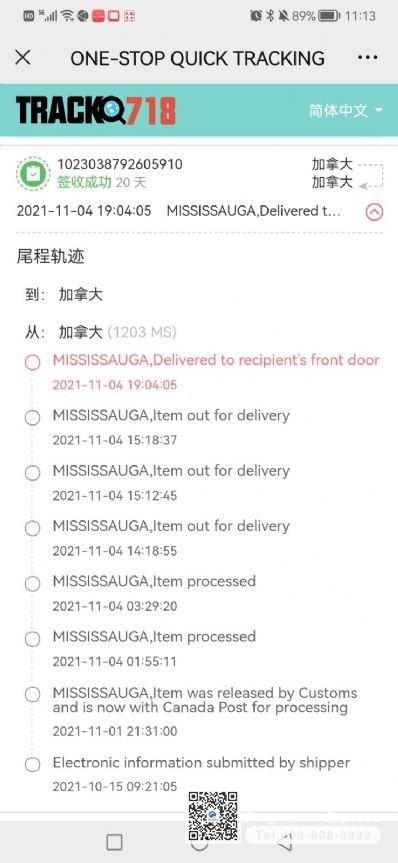Tap the system back triangle button
This screenshot has height=863, width=398.
point(285,842)
